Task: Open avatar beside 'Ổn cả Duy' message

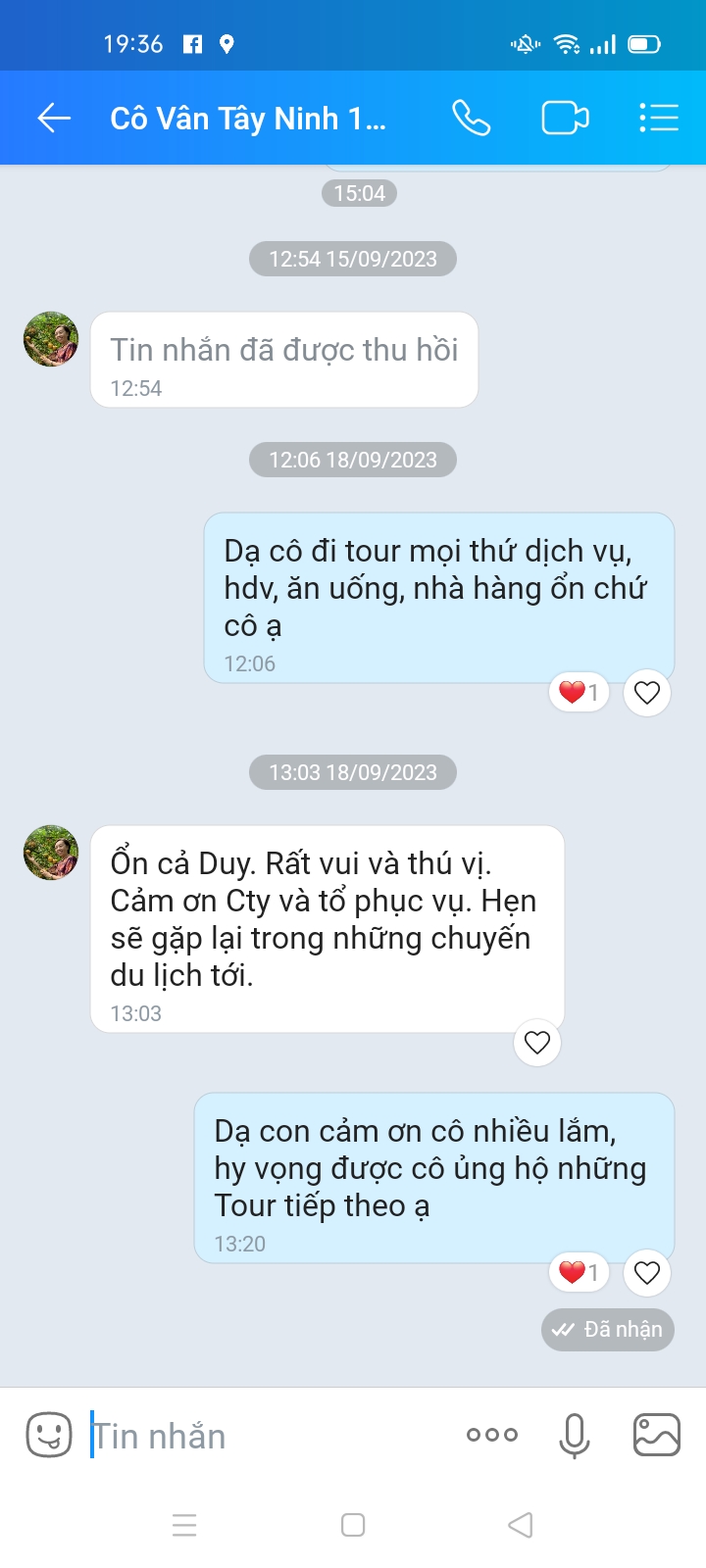Action: point(51,853)
